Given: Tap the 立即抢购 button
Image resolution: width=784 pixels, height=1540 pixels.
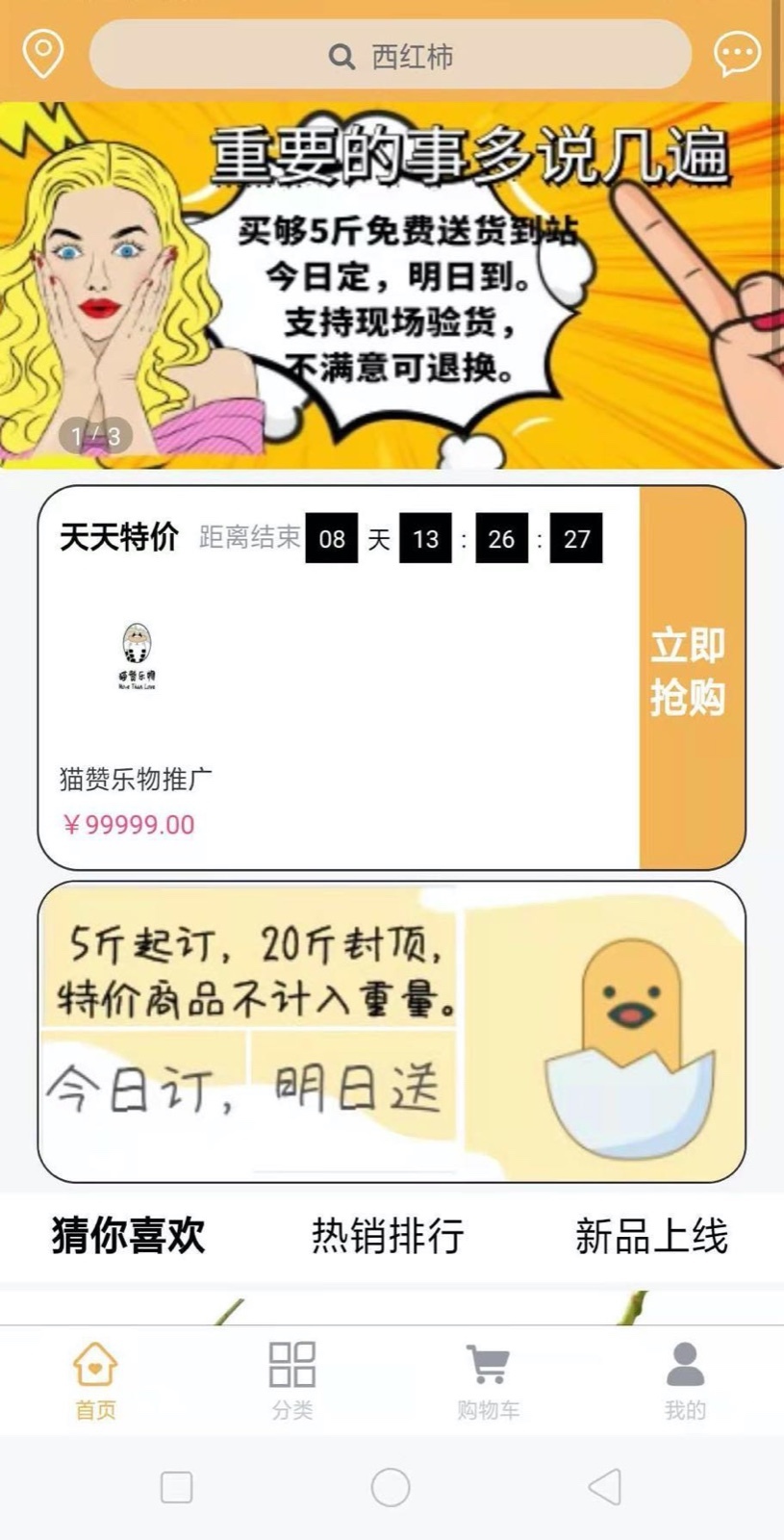Looking at the screenshot, I should point(689,672).
